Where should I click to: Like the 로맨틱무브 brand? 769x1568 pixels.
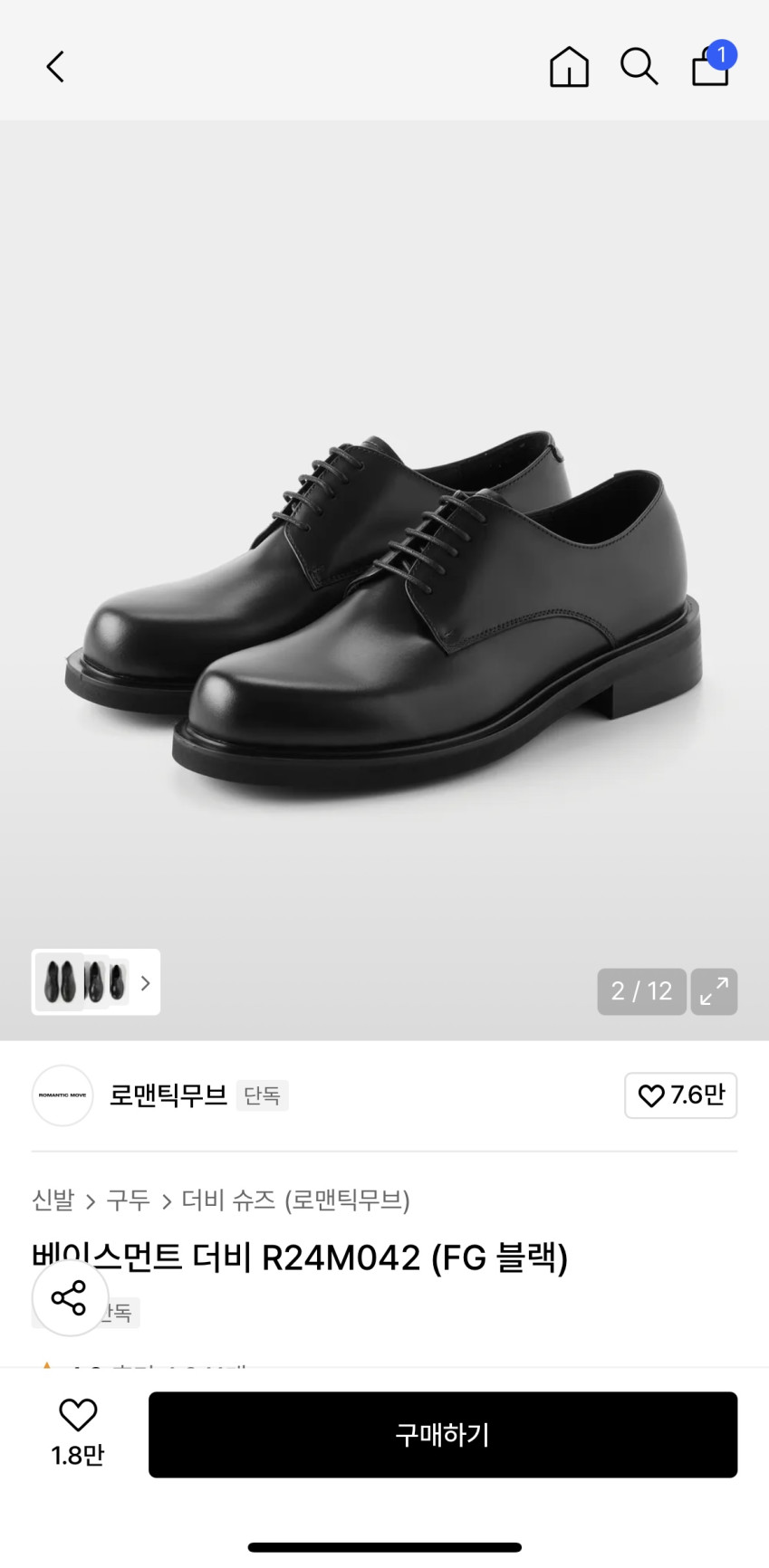click(x=680, y=1095)
